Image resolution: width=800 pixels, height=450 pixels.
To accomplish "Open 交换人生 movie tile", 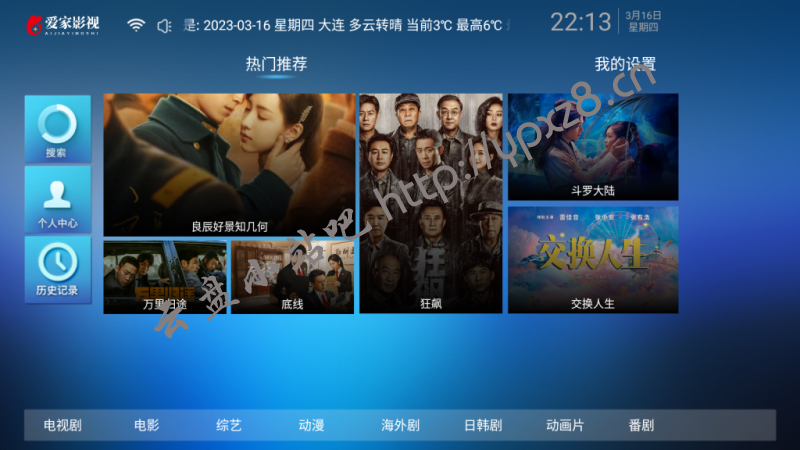I will [593, 259].
